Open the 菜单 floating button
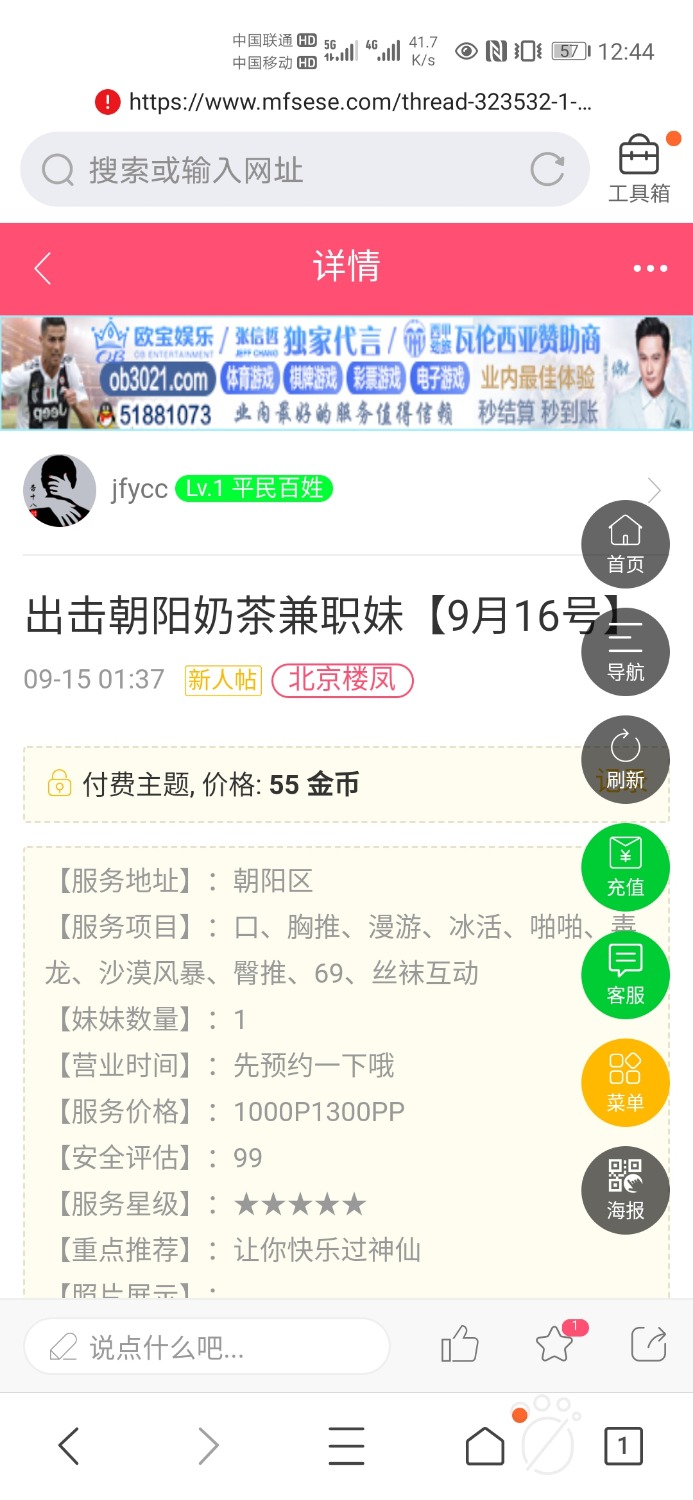 pos(625,1083)
